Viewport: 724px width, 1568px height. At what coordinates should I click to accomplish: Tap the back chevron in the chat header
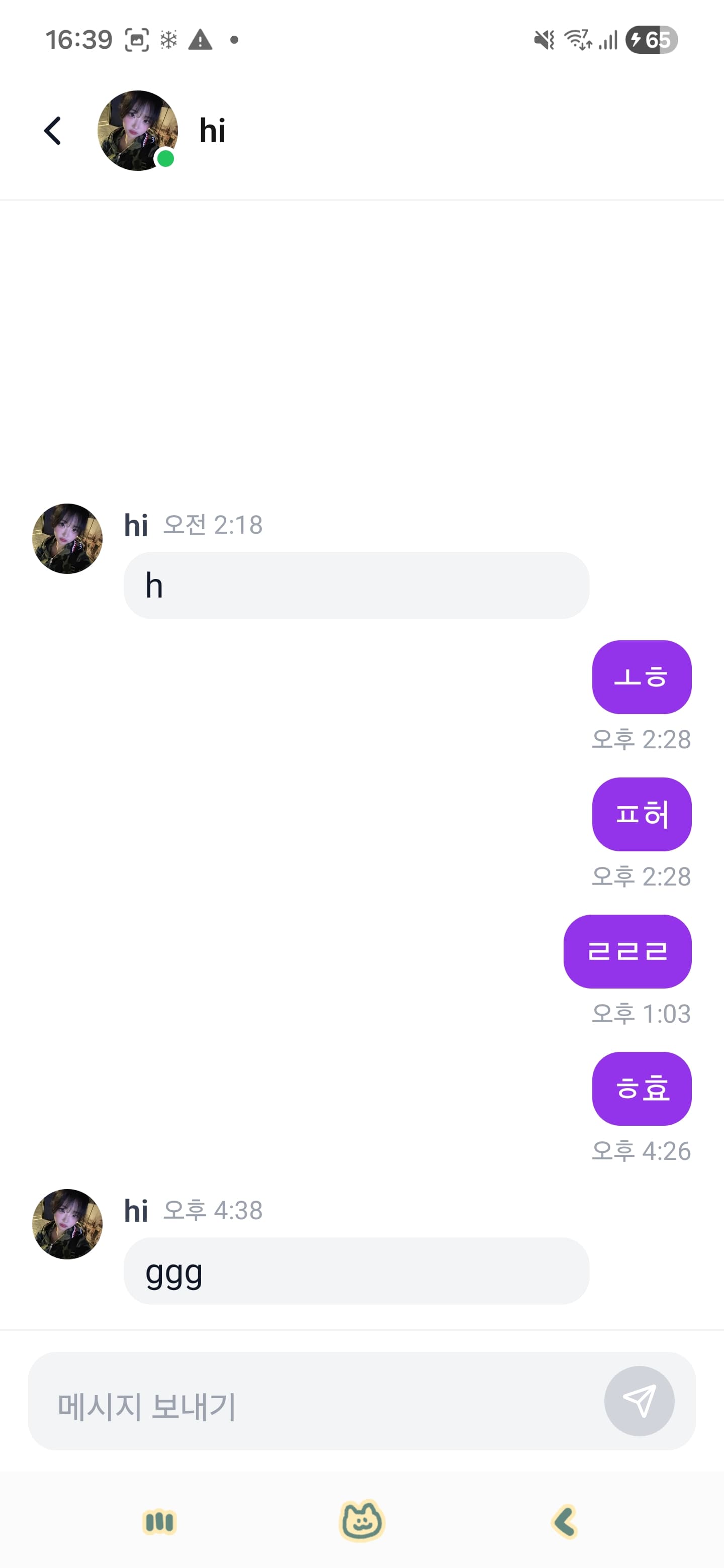[x=52, y=130]
